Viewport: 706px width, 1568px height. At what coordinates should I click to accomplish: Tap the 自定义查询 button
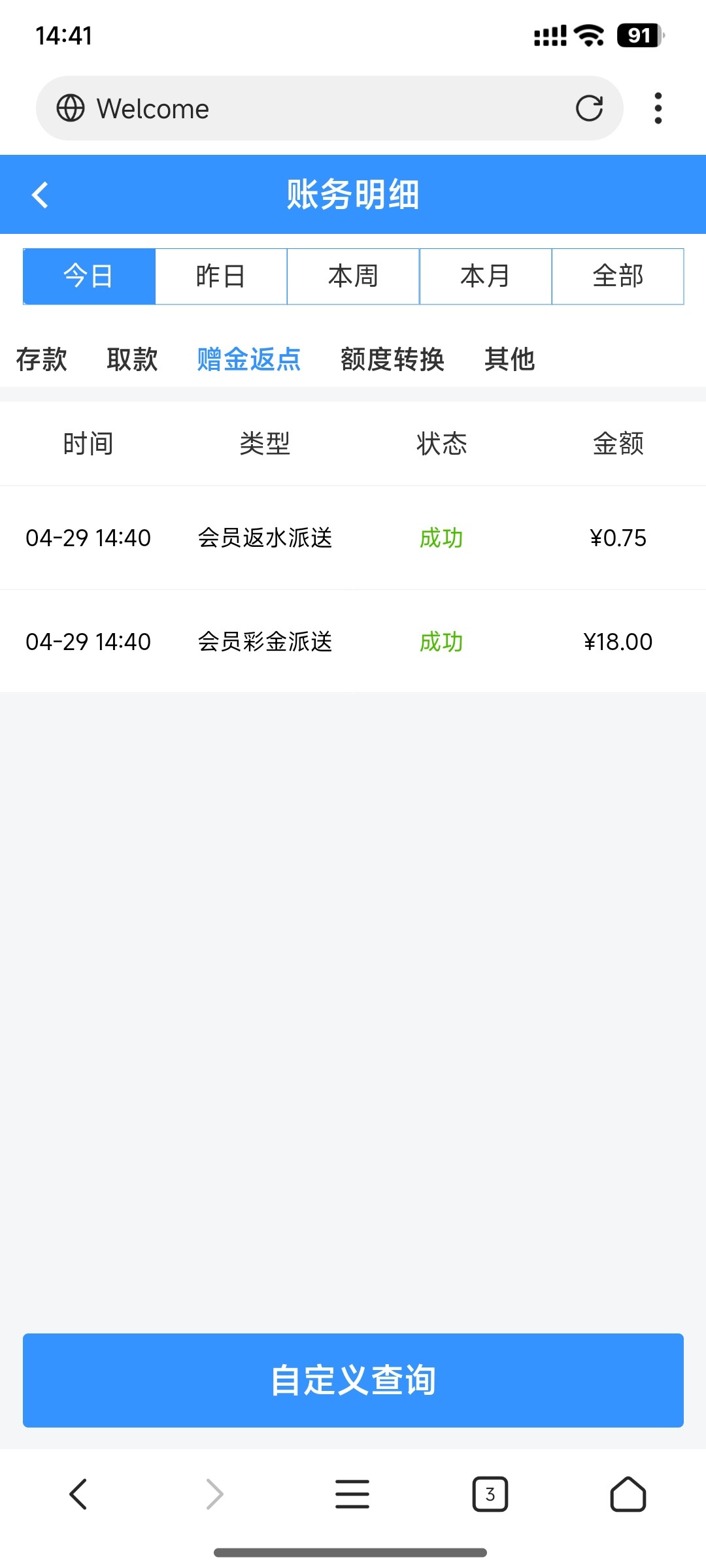coord(353,1381)
